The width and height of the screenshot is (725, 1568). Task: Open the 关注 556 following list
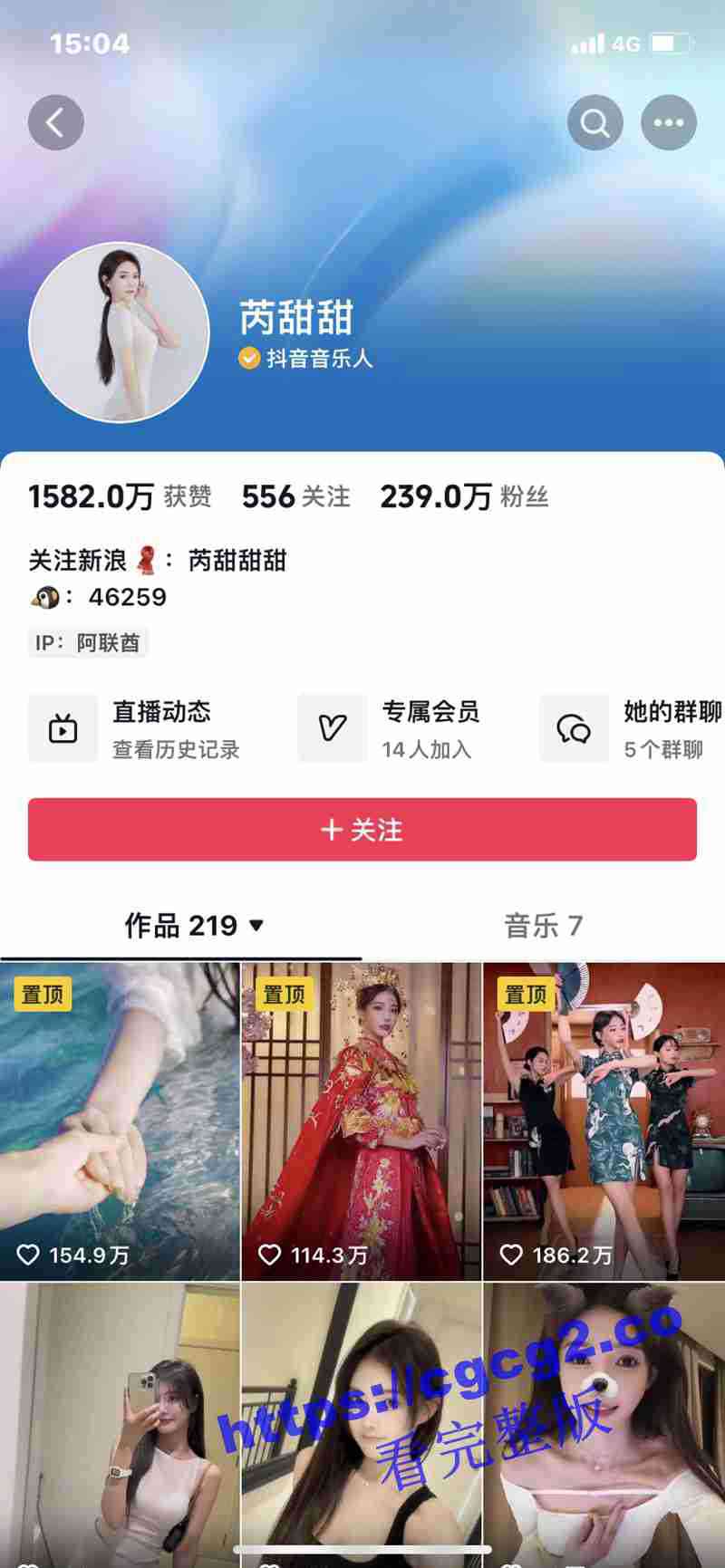point(295,496)
